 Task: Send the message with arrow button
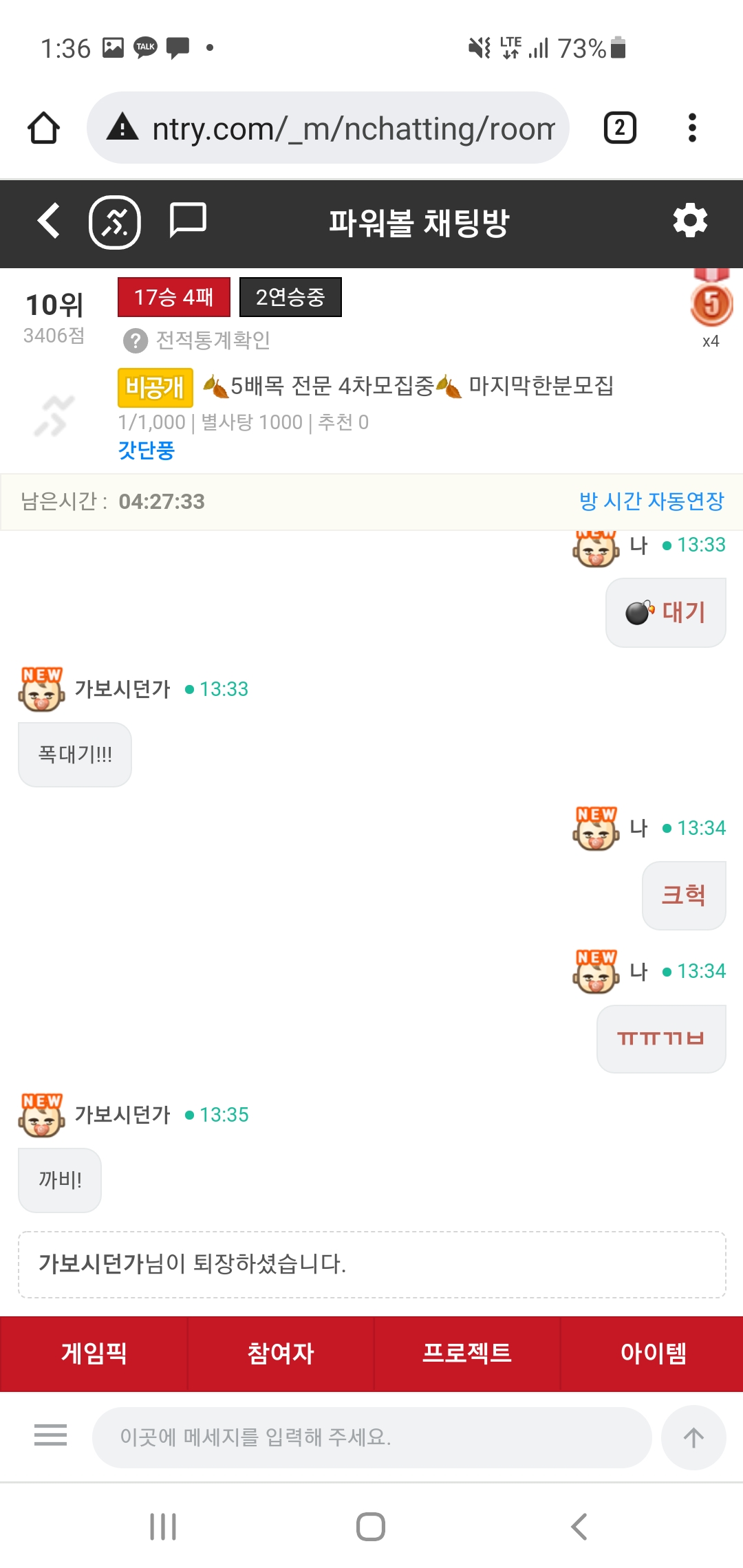[693, 1437]
